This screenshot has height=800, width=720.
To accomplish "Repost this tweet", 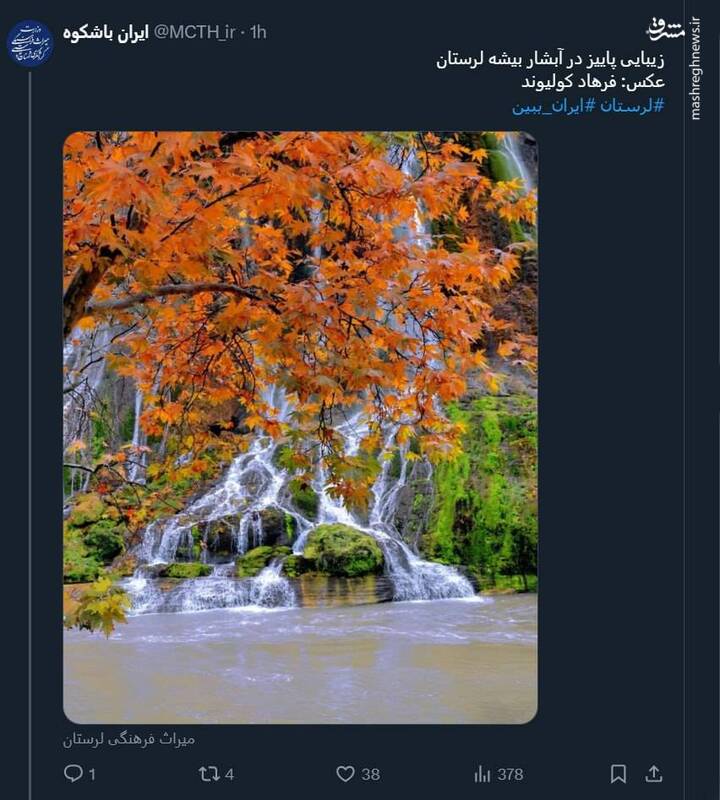I will tap(209, 773).
